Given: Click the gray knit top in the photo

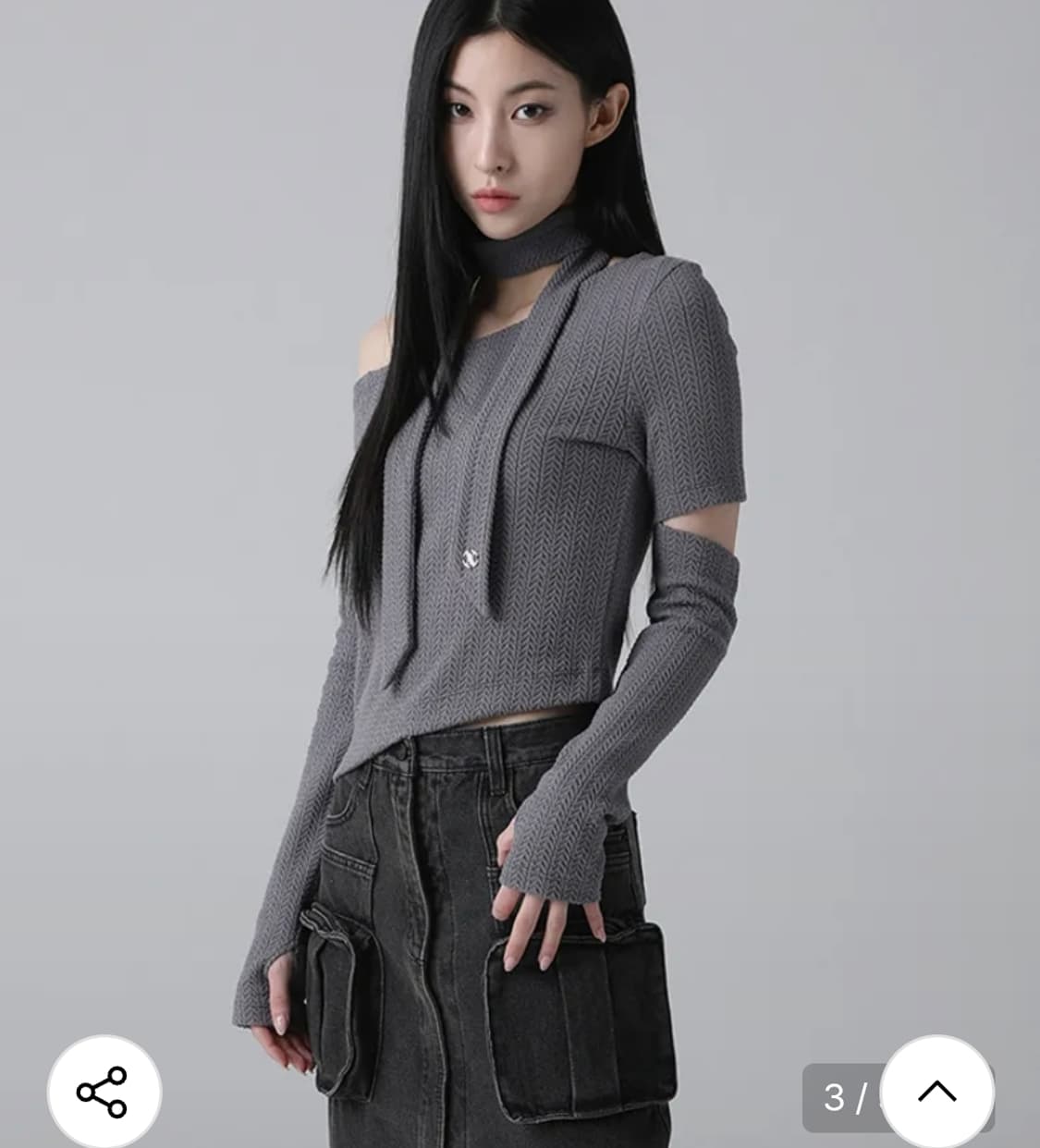Looking at the screenshot, I should click(536, 508).
